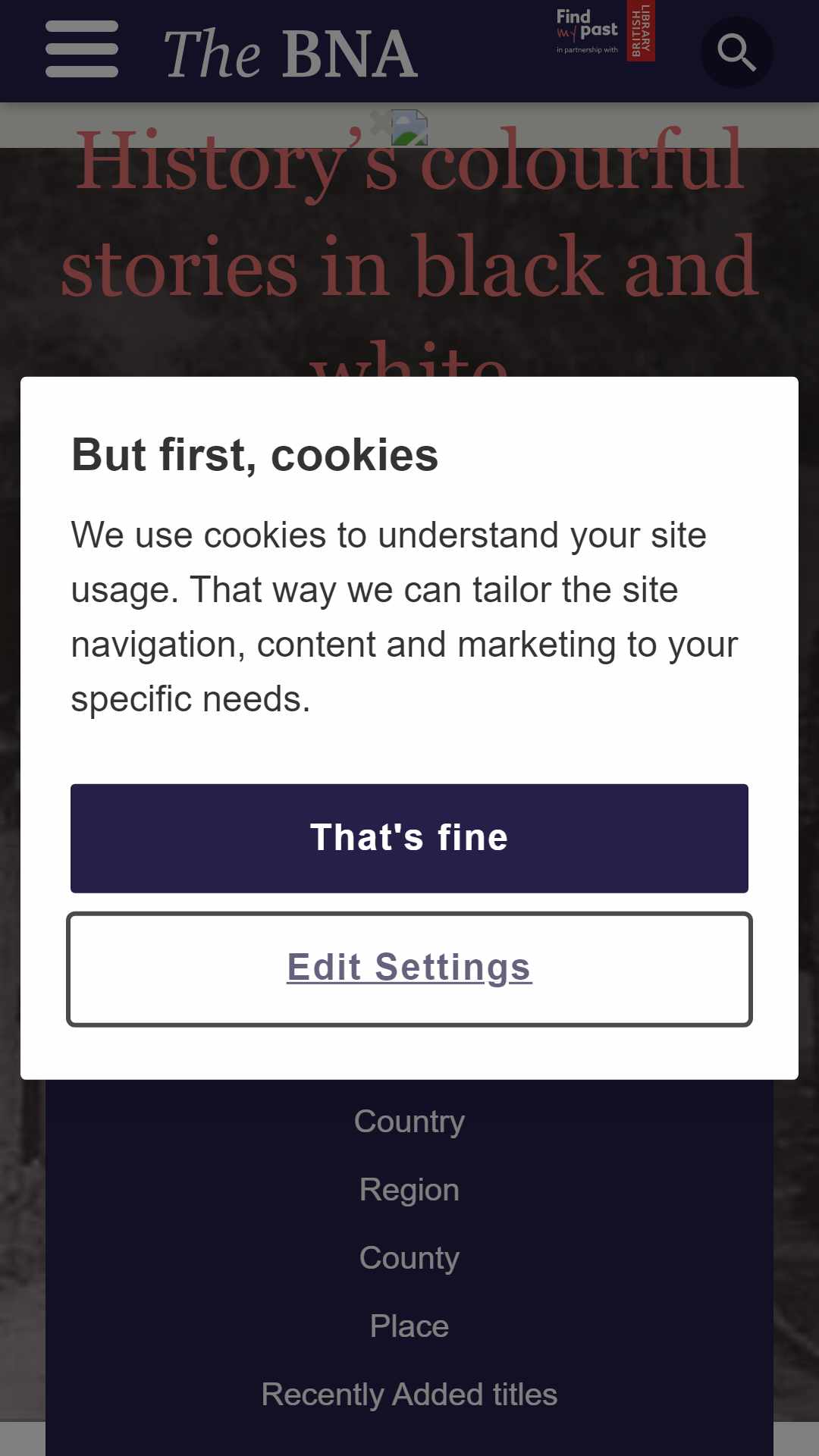Accept cookies with That's fine
The width and height of the screenshot is (819, 1456).
(x=409, y=838)
